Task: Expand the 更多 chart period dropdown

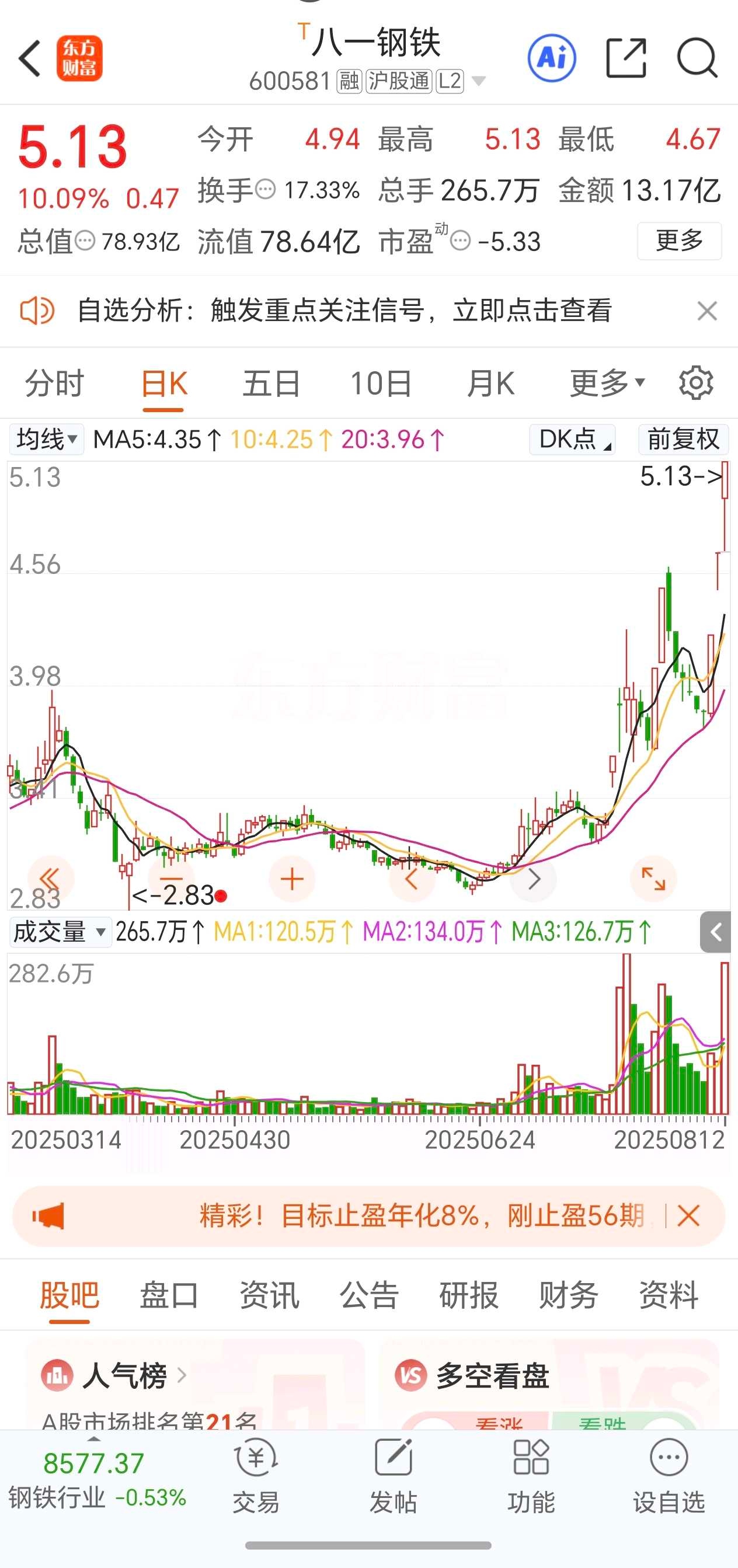Action: pyautogui.click(x=607, y=383)
